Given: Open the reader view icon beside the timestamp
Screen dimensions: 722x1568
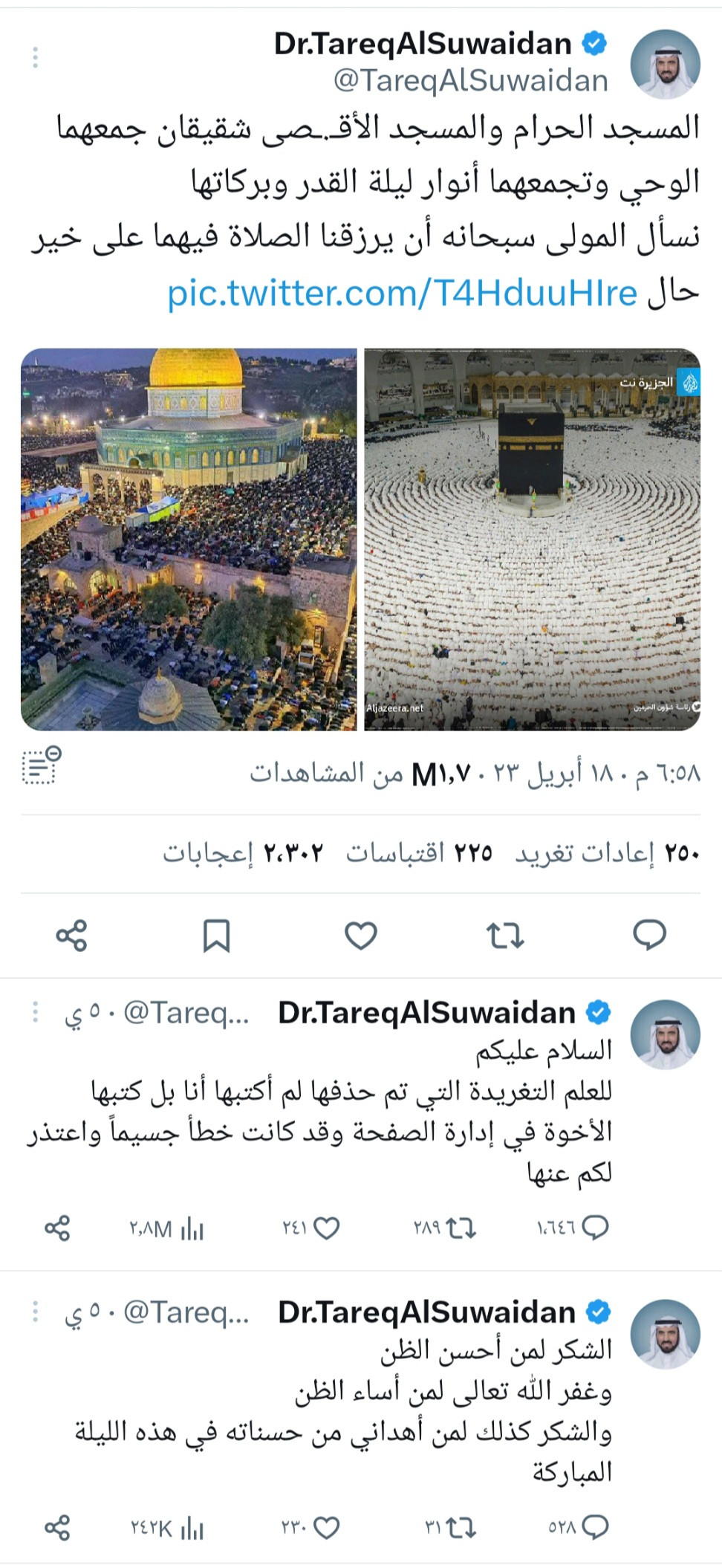Looking at the screenshot, I should (x=42, y=765).
